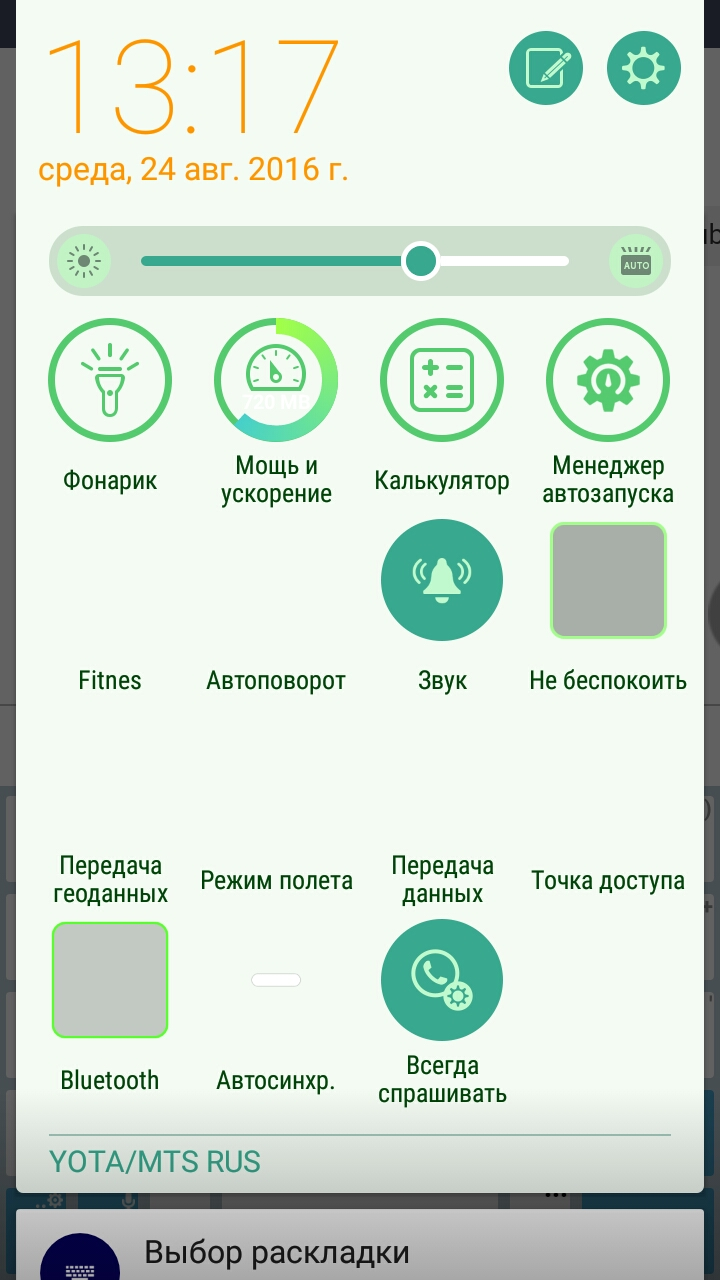The image size is (720, 1280).
Task: Toggle Автосинхр. sync
Action: [276, 980]
